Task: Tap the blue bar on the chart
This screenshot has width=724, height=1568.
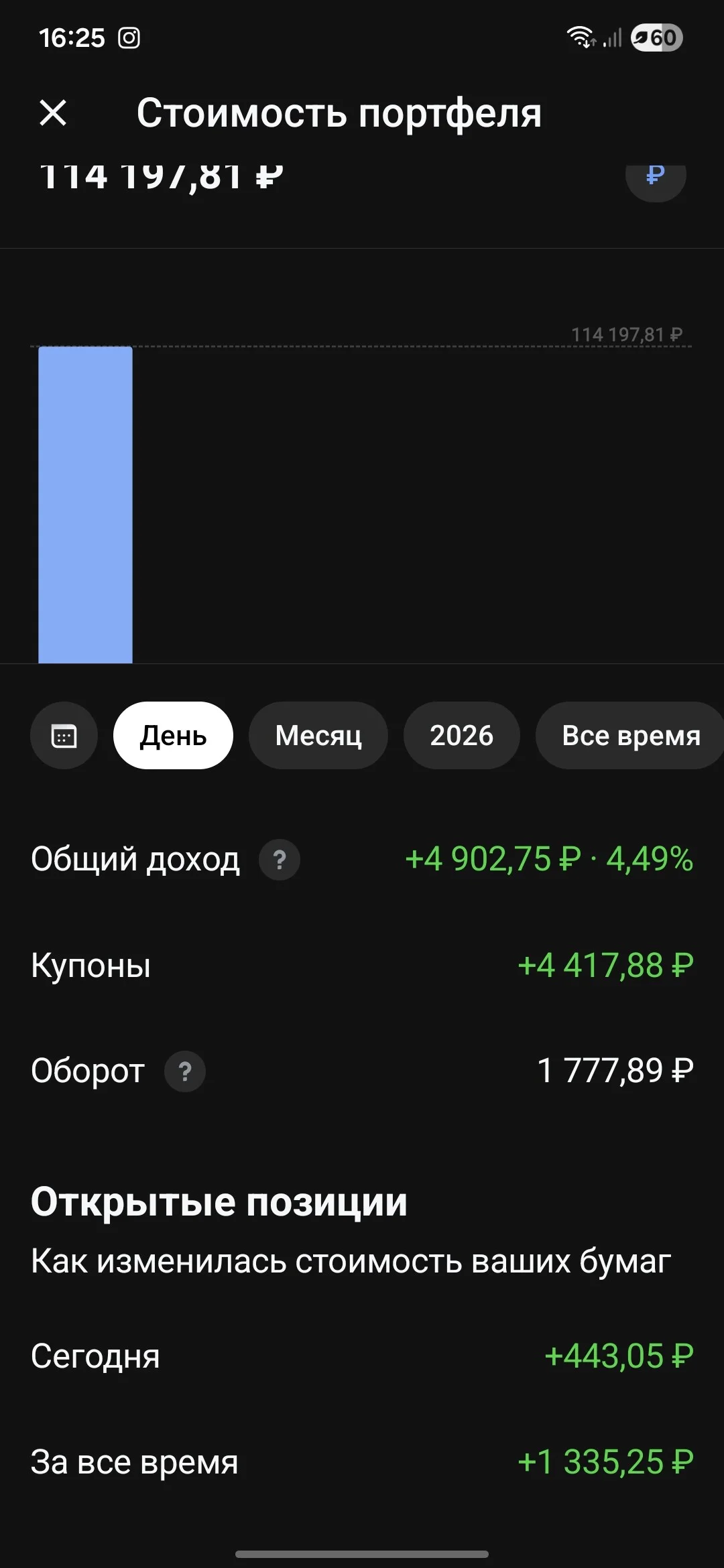Action: [85, 505]
